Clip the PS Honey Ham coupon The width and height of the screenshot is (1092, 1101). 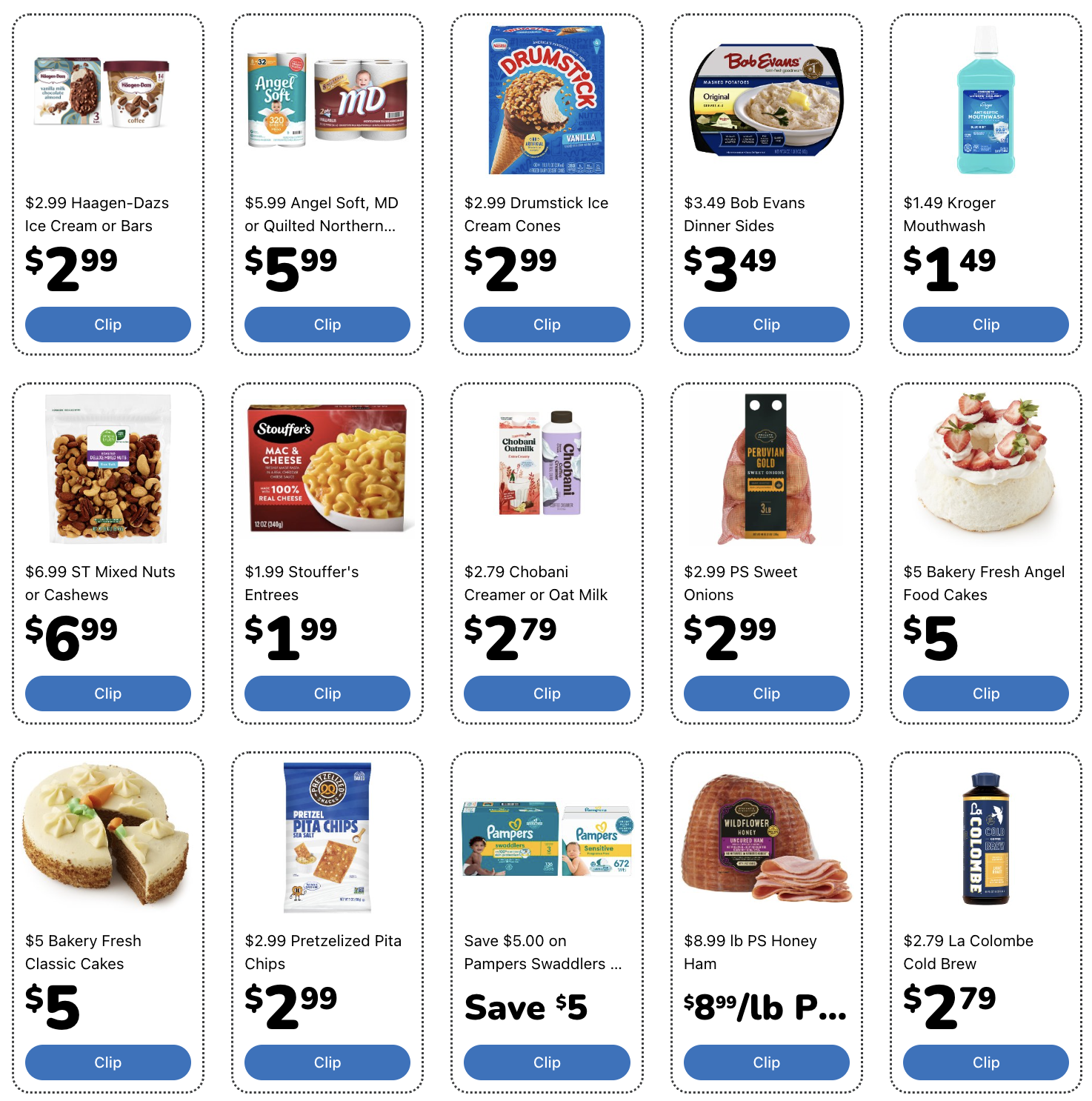click(766, 1062)
